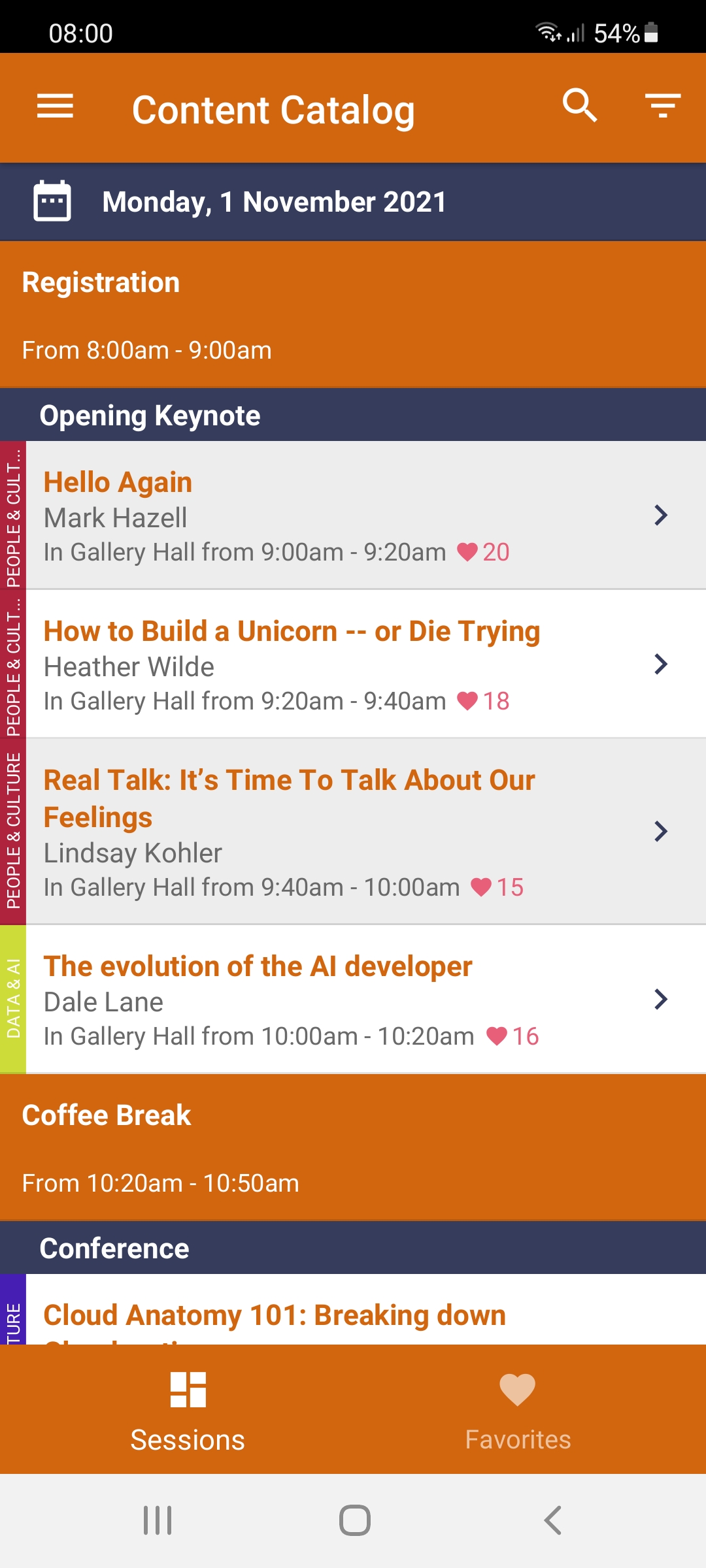
Task: Open the session filter options
Action: [662, 106]
